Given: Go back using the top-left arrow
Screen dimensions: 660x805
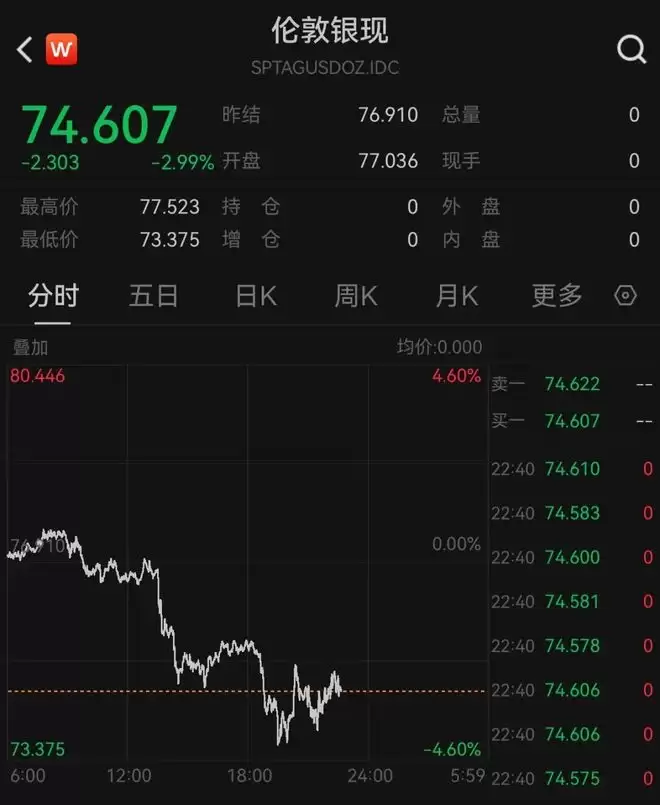Looking at the screenshot, I should pyautogui.click(x=24, y=50).
